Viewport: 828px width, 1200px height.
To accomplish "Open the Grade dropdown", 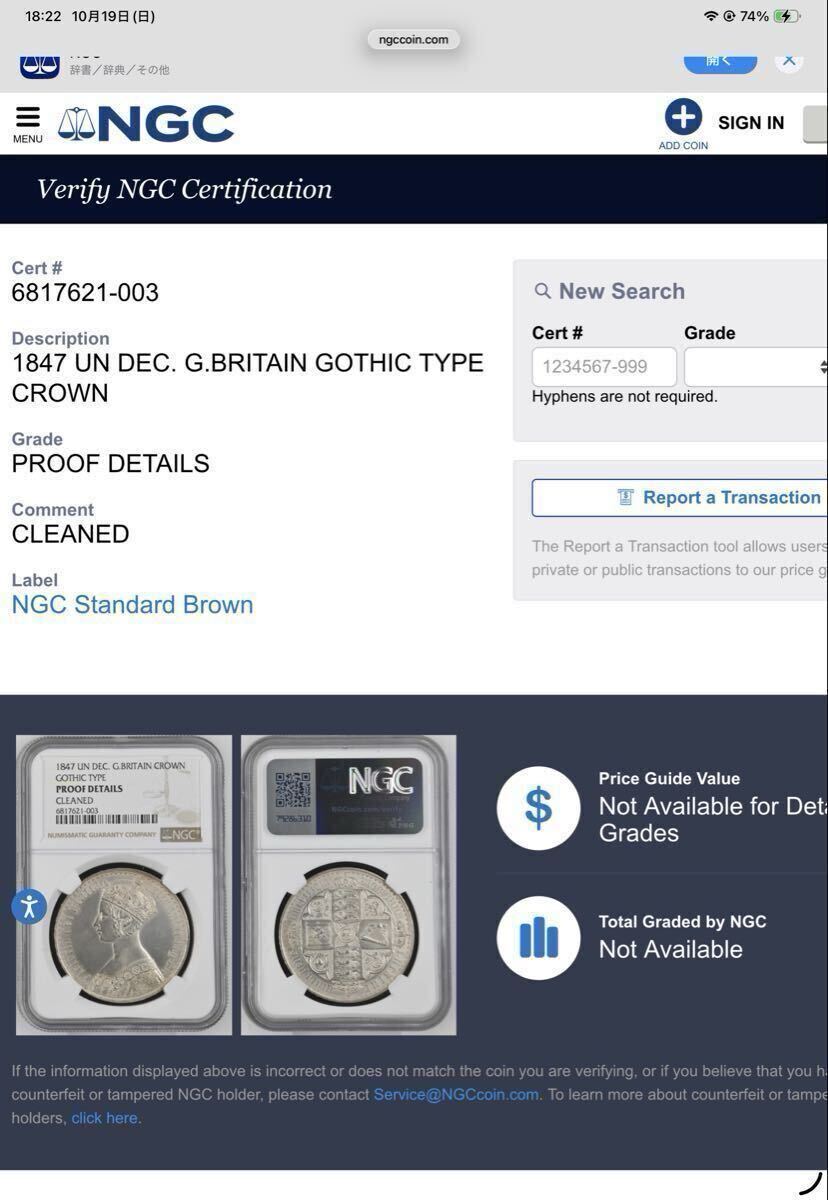I will coord(755,367).
